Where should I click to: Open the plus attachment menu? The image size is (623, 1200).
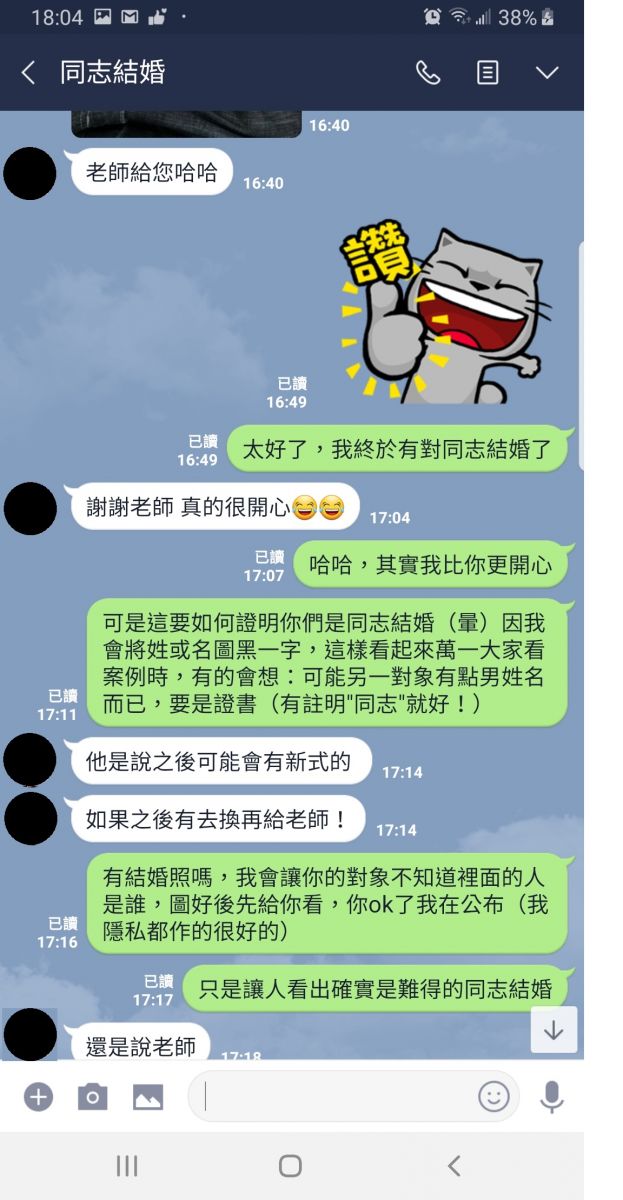(38, 1097)
